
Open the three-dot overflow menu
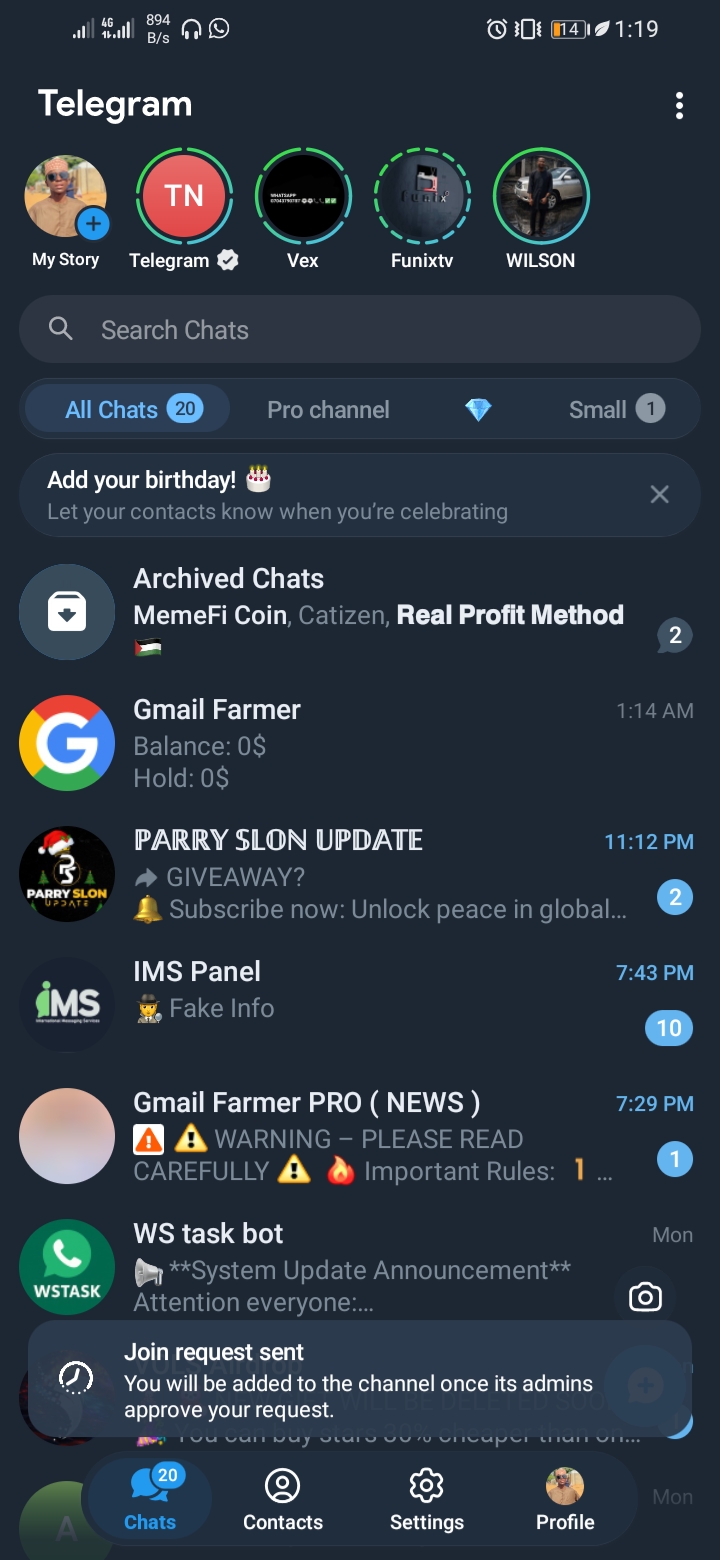679,105
